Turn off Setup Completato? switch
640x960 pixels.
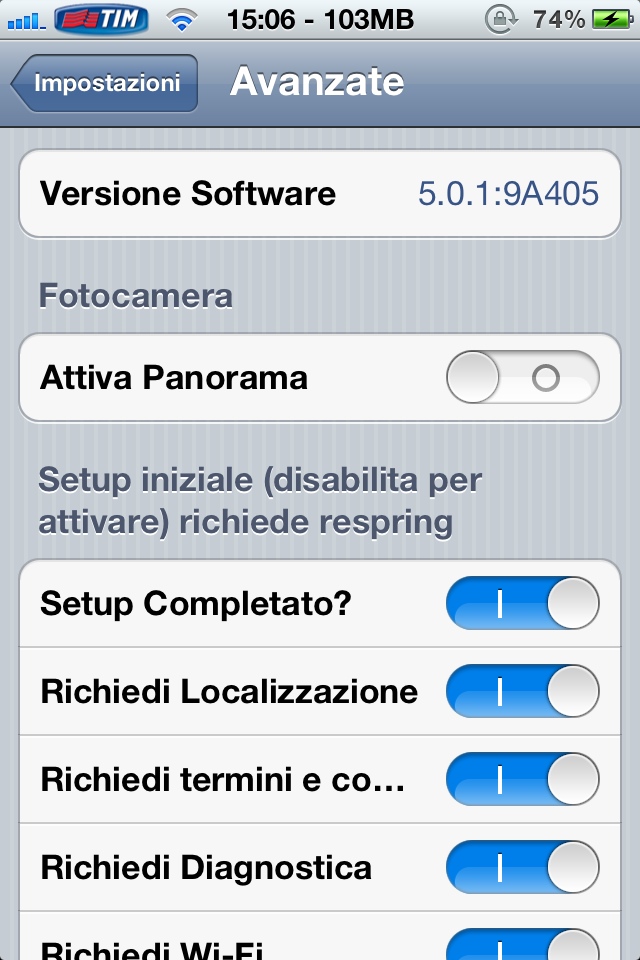click(x=522, y=604)
